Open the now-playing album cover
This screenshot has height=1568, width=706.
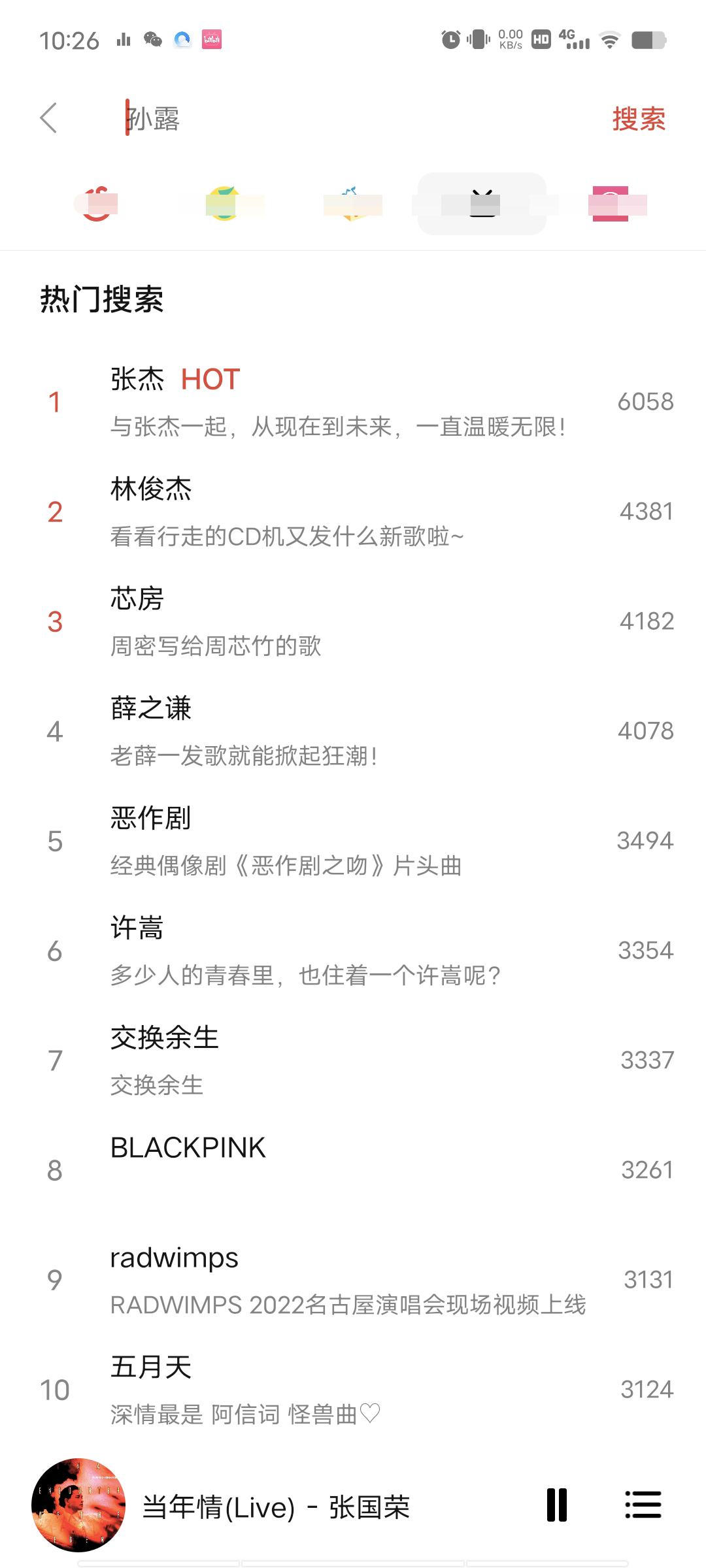[x=78, y=1505]
